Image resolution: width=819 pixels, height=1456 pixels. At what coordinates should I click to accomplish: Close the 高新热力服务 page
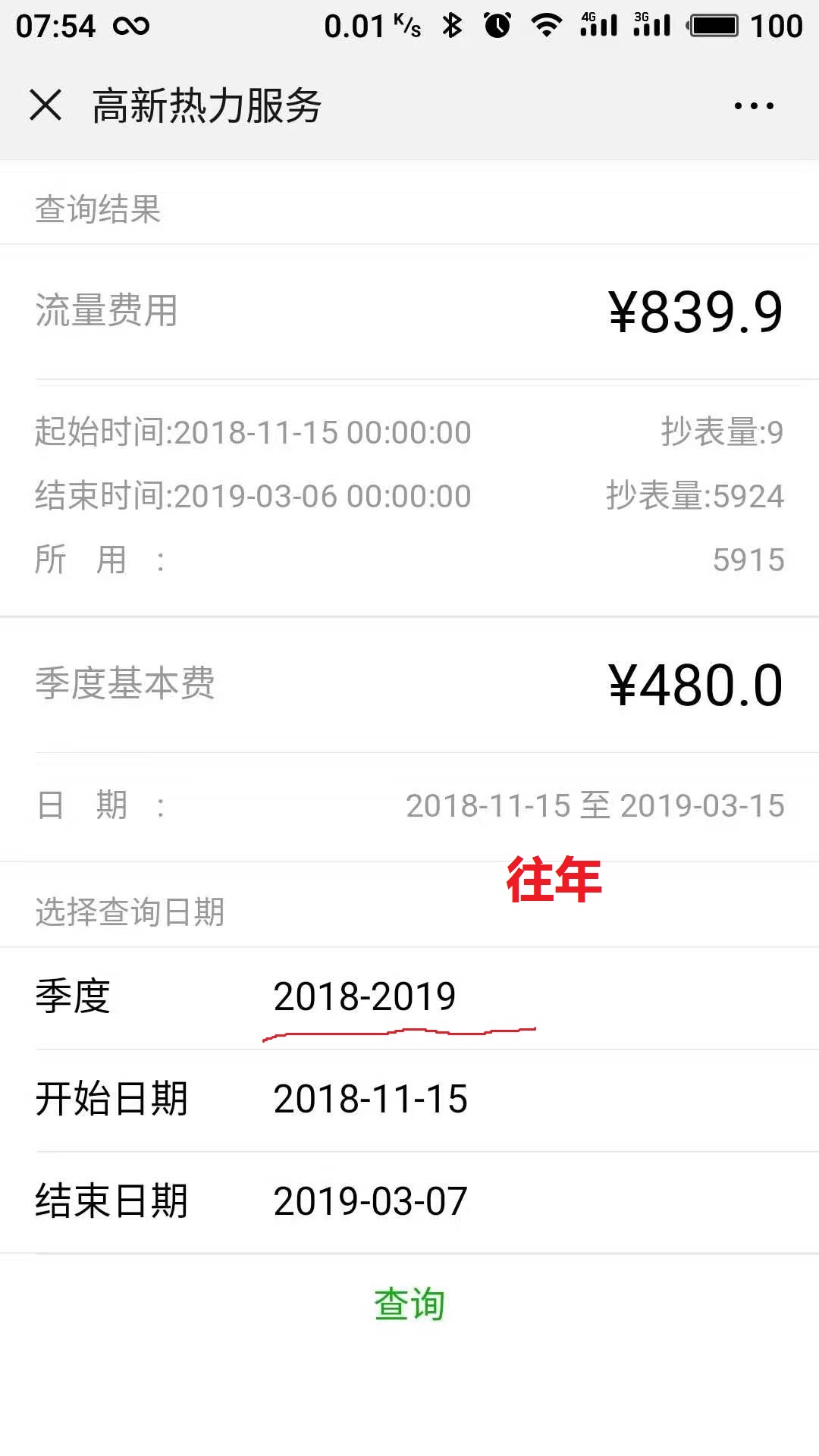(x=45, y=105)
